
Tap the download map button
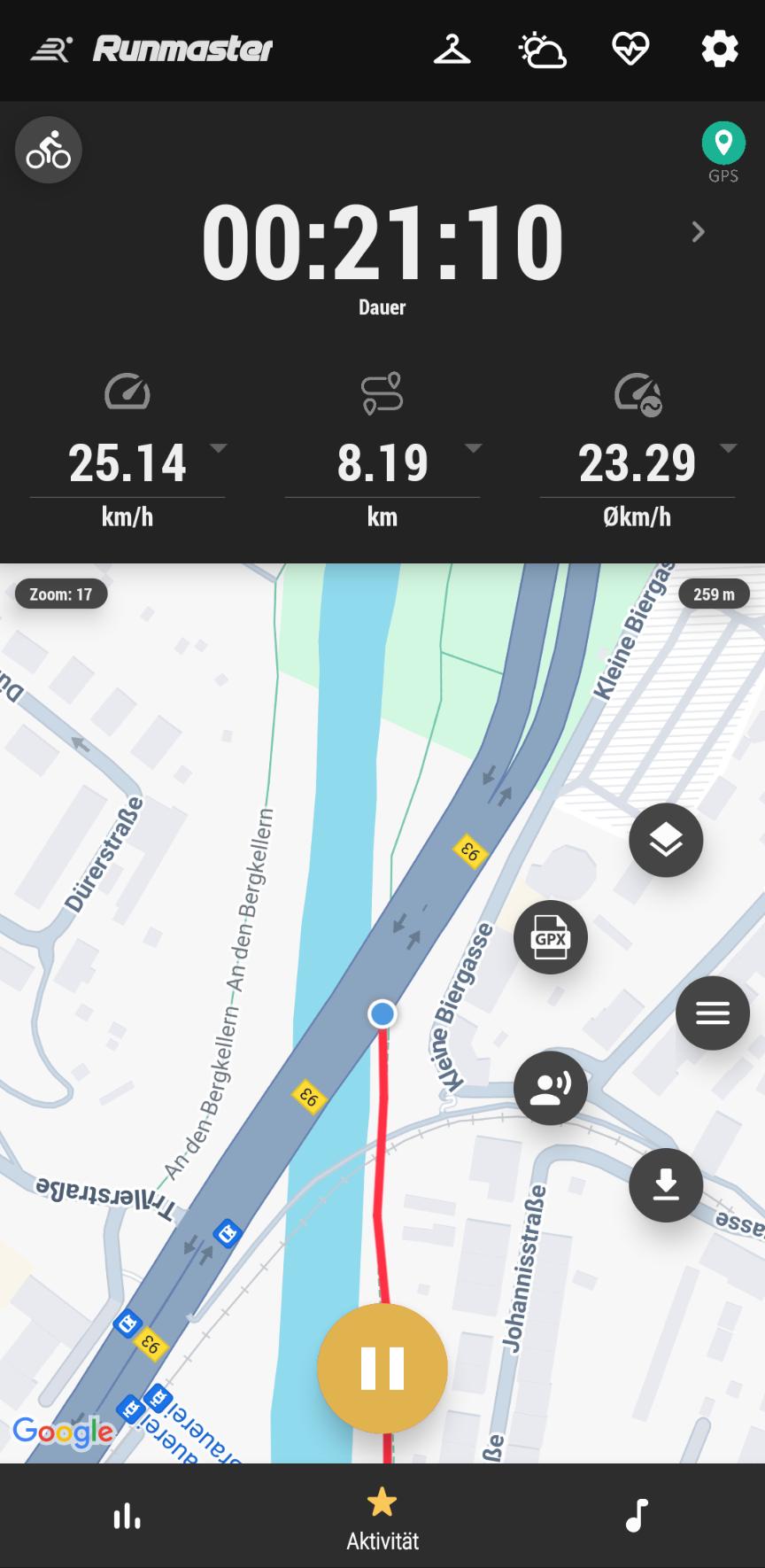(x=666, y=1185)
